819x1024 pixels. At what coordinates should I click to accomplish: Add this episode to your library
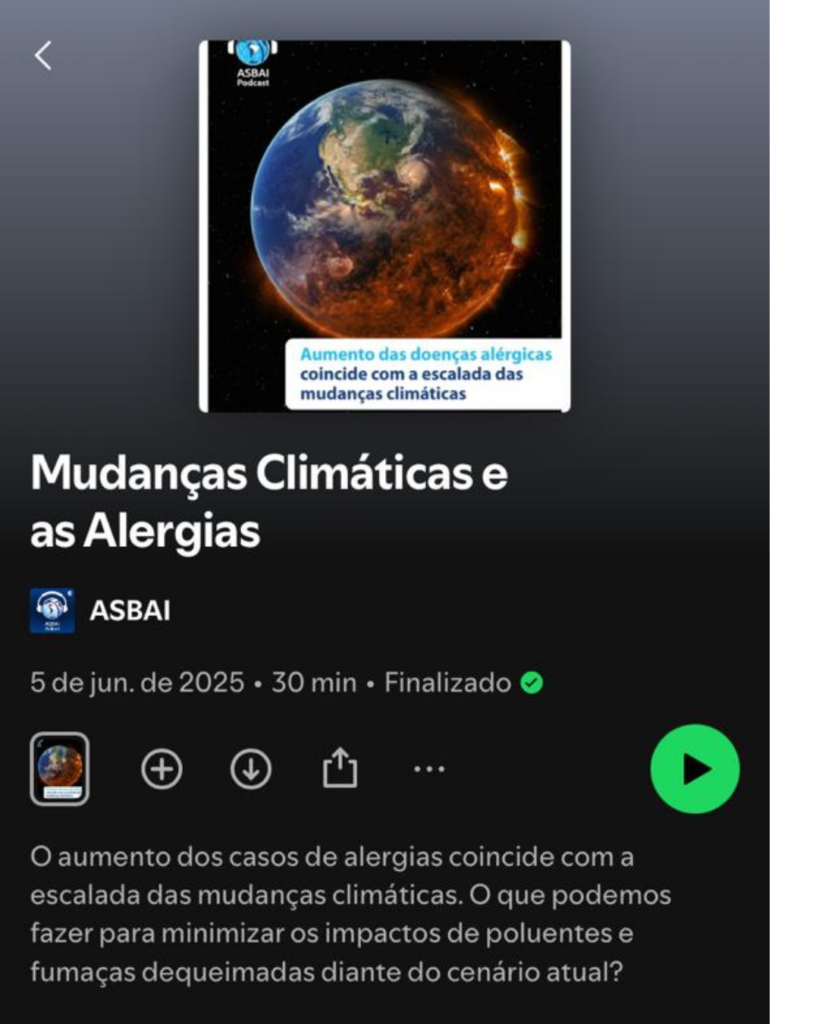point(162,770)
